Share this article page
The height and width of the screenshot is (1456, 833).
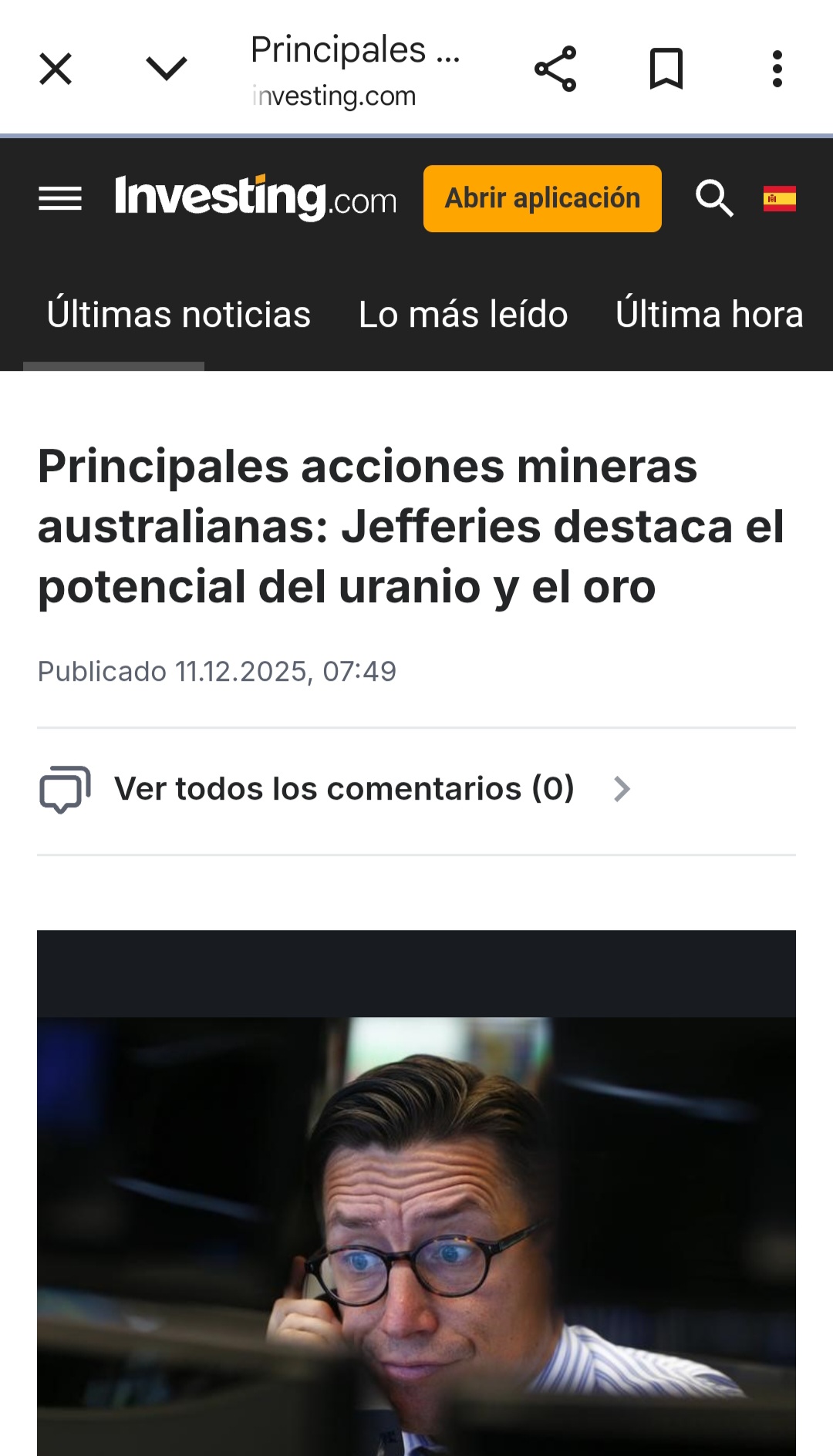[x=555, y=69]
